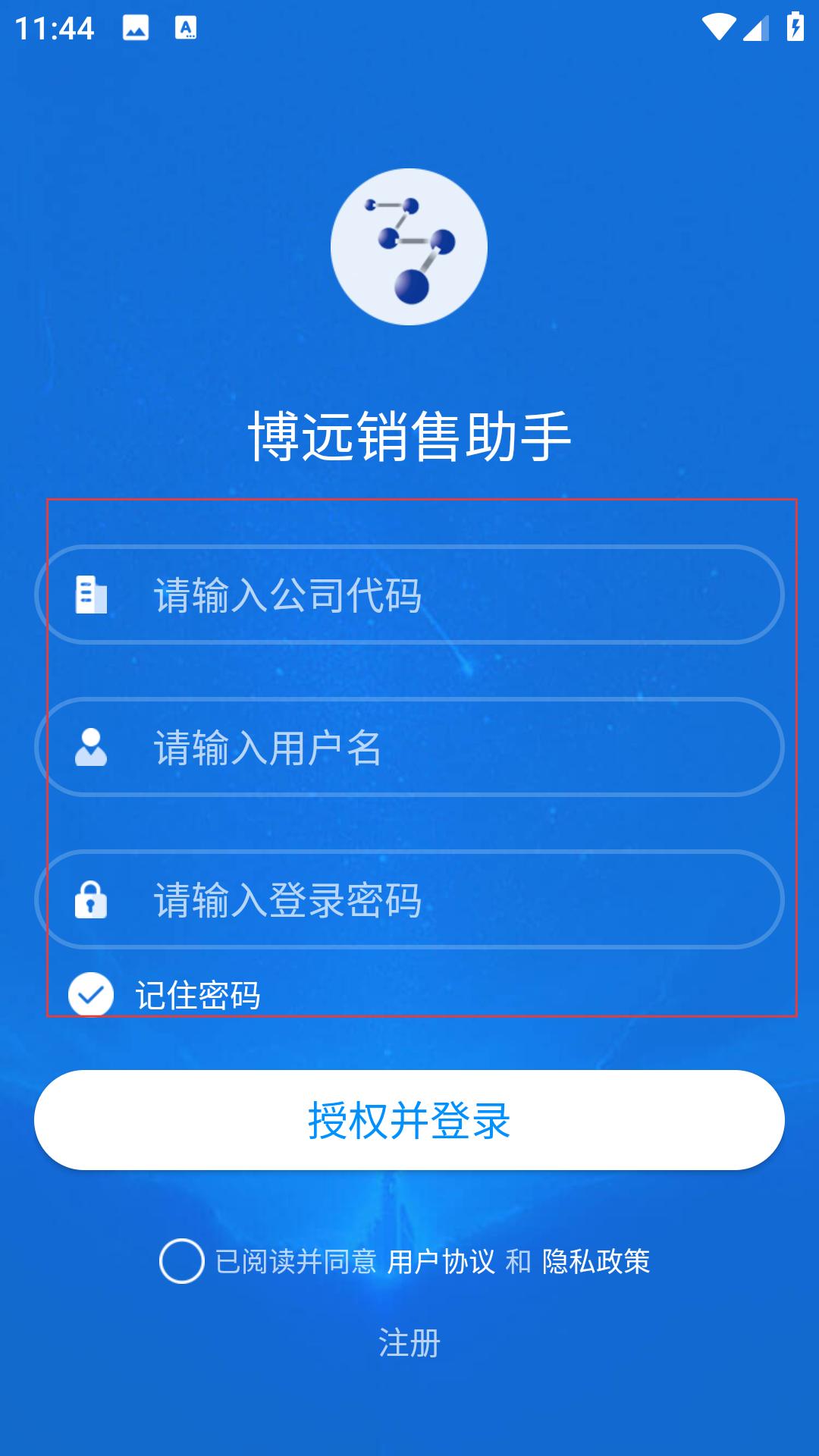Focus the username input field

click(x=409, y=747)
